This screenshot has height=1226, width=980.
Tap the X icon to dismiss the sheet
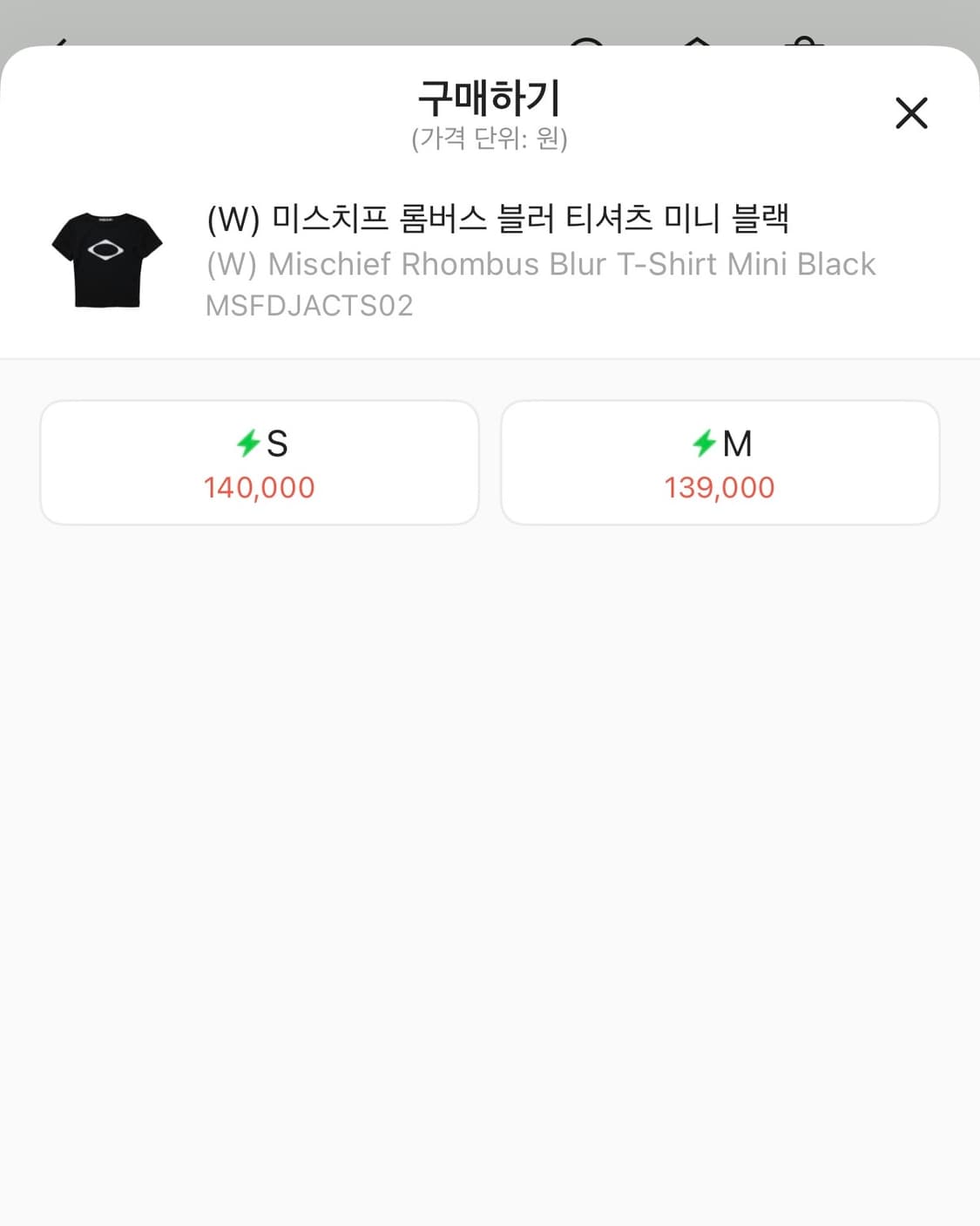click(910, 113)
